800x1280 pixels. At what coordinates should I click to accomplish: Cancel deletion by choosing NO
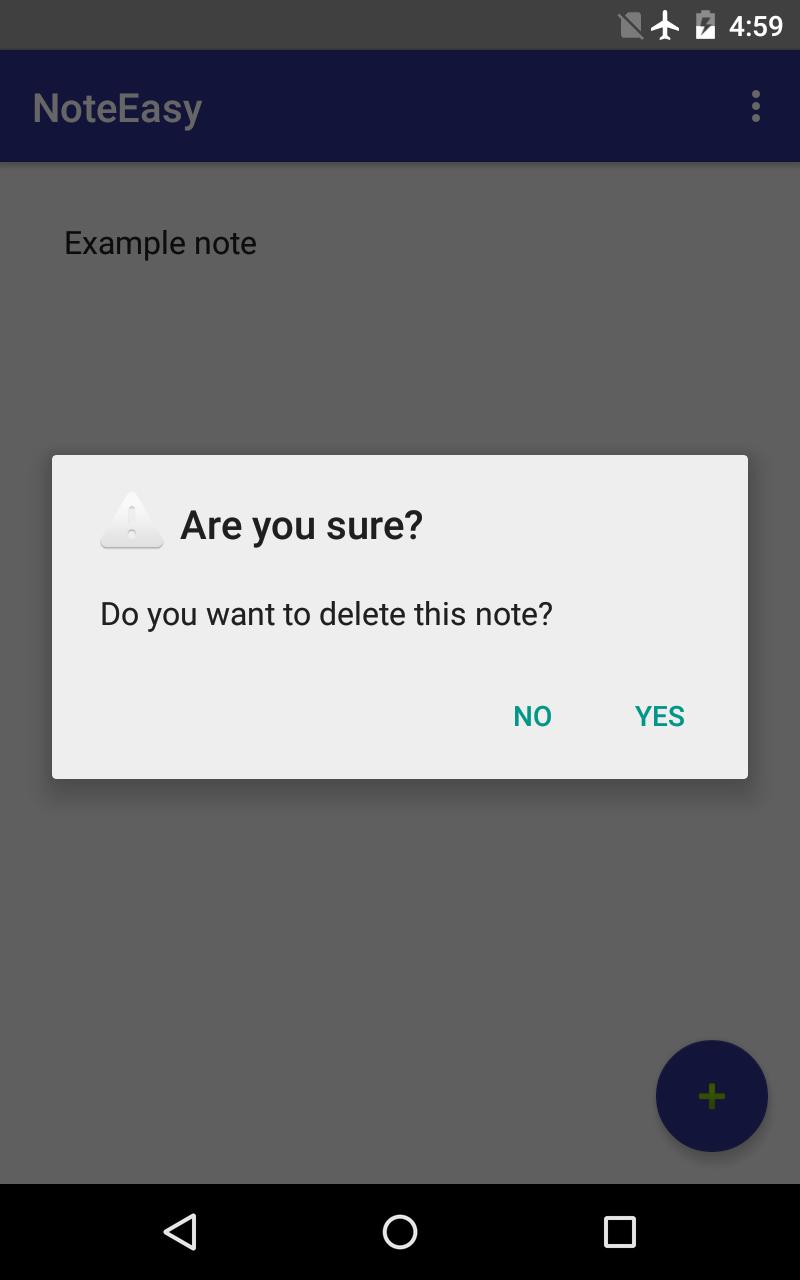coord(532,716)
